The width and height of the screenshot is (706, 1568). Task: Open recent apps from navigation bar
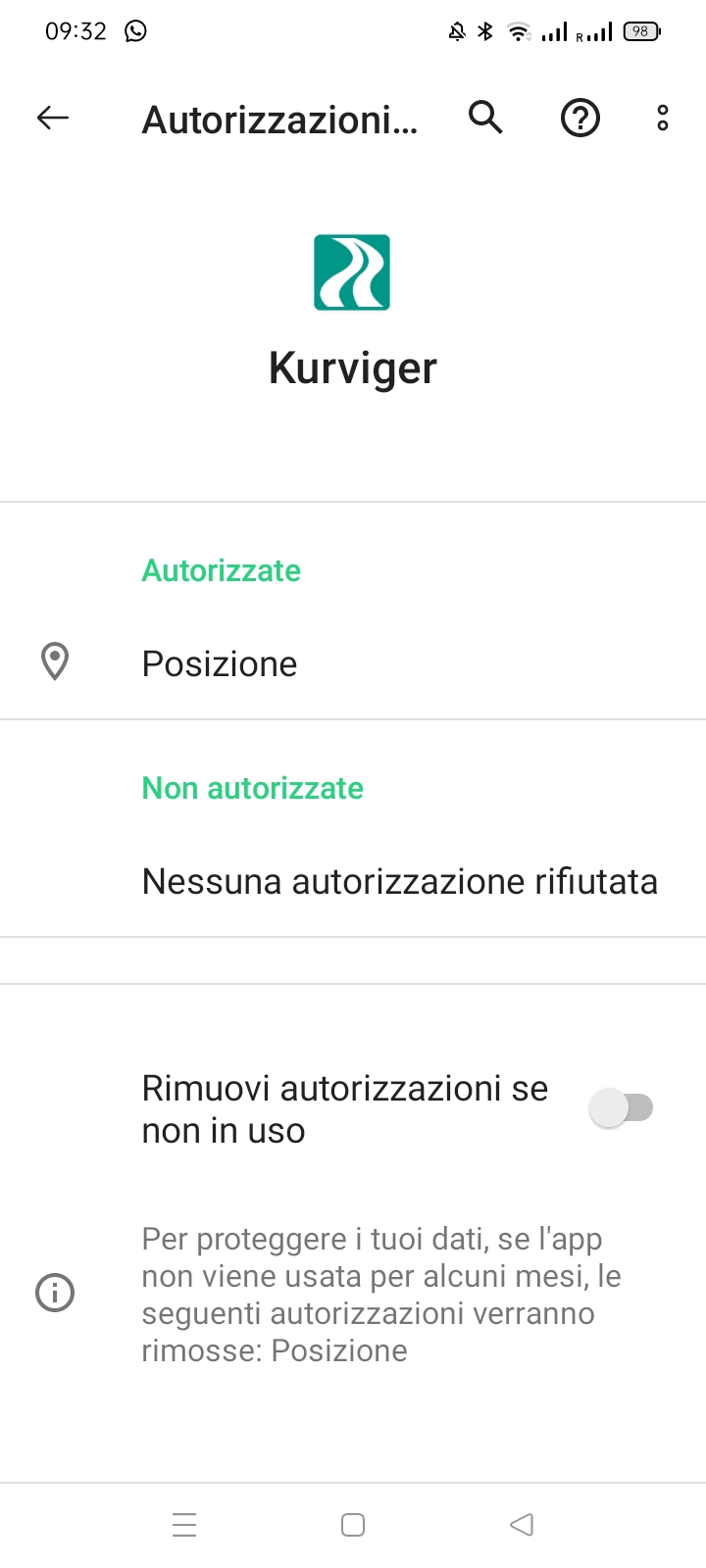[184, 1524]
